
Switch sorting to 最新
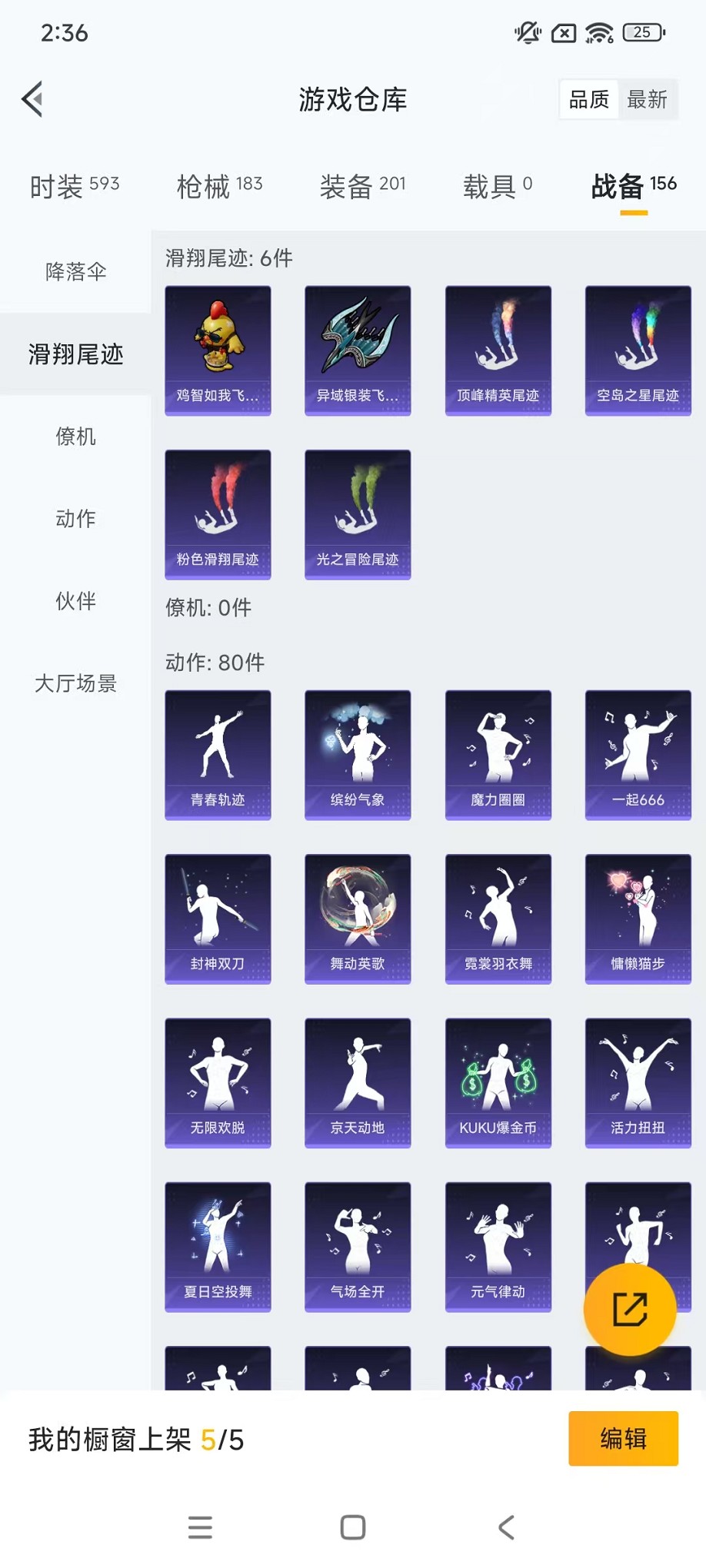[648, 99]
